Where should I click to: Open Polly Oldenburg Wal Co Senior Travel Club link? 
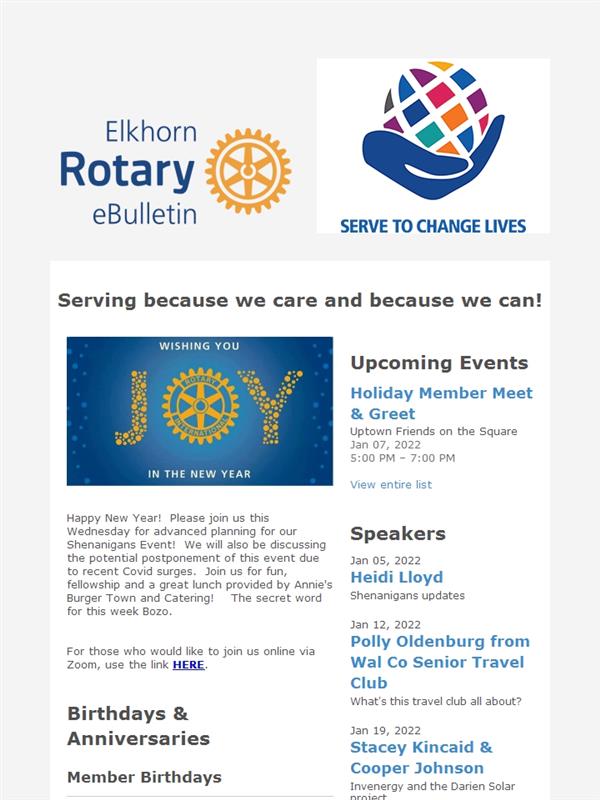click(440, 662)
